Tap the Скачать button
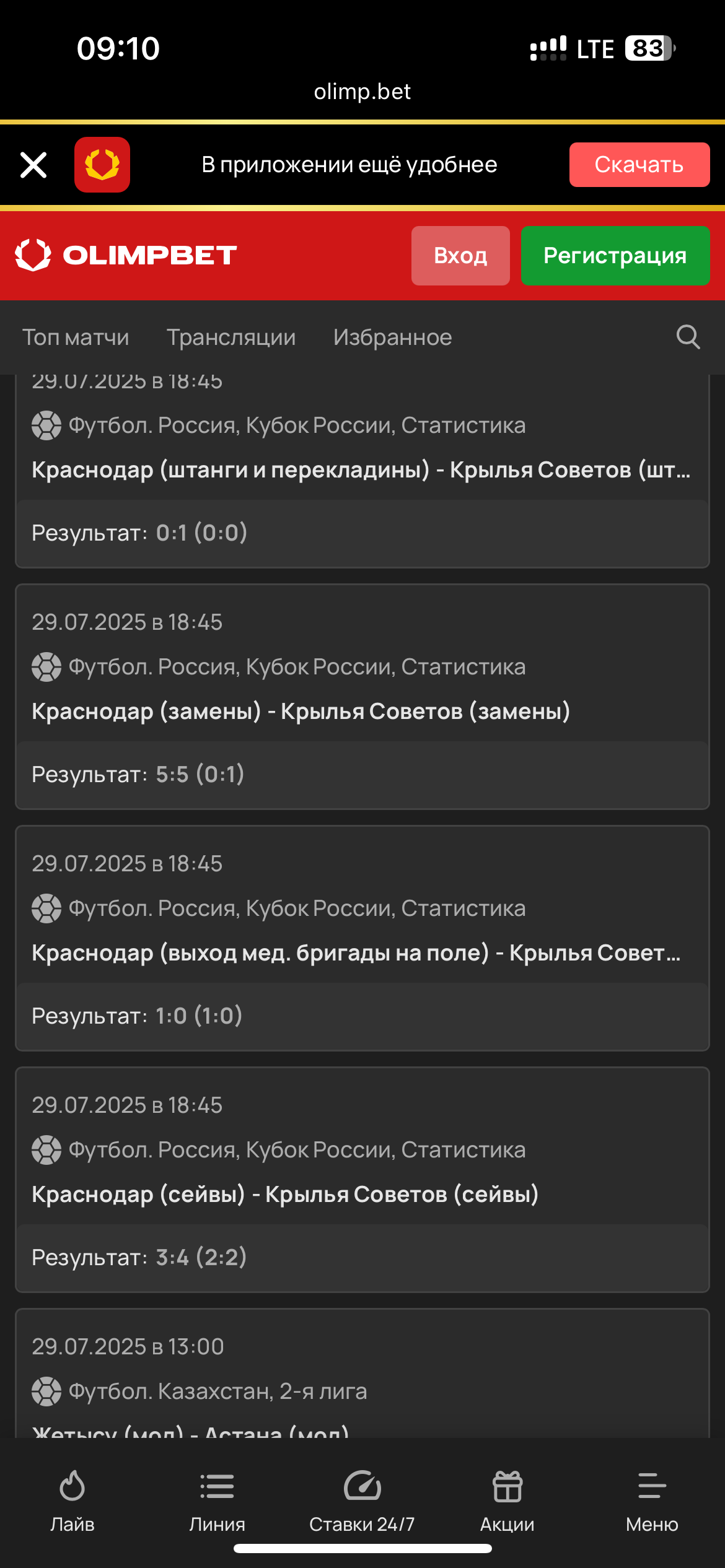Screen dimensions: 725x1568 [x=639, y=165]
